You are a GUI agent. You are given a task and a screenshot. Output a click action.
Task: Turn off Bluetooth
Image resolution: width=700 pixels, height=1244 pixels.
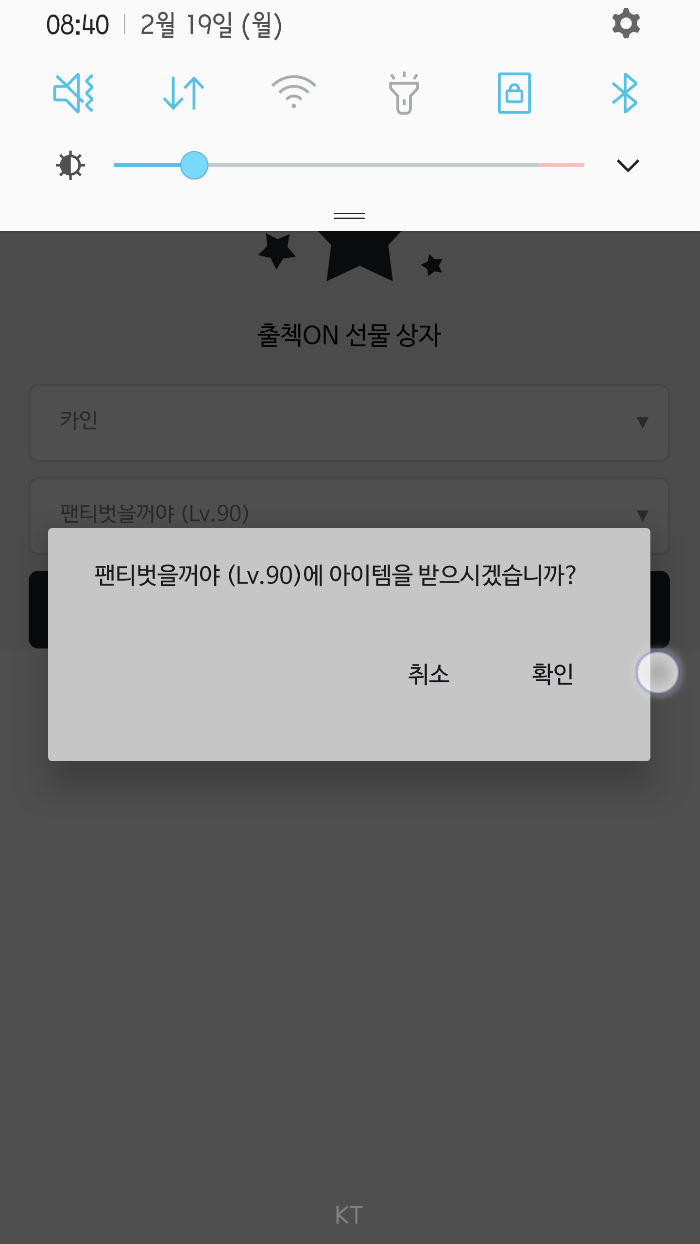[624, 93]
